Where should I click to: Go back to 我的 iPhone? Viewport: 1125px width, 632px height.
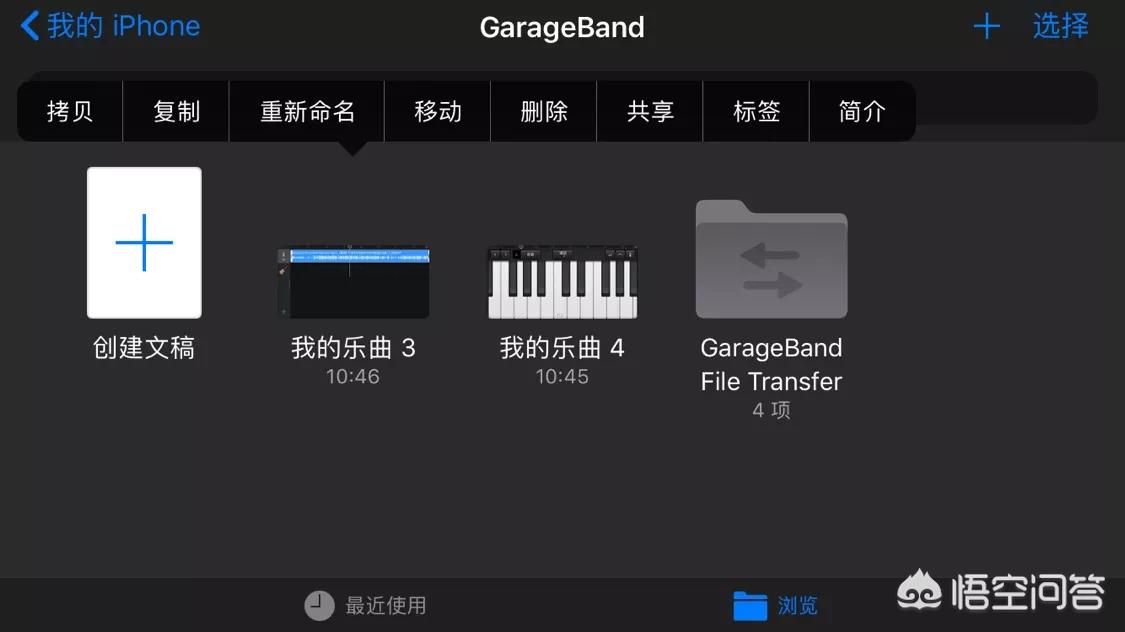tap(110, 27)
